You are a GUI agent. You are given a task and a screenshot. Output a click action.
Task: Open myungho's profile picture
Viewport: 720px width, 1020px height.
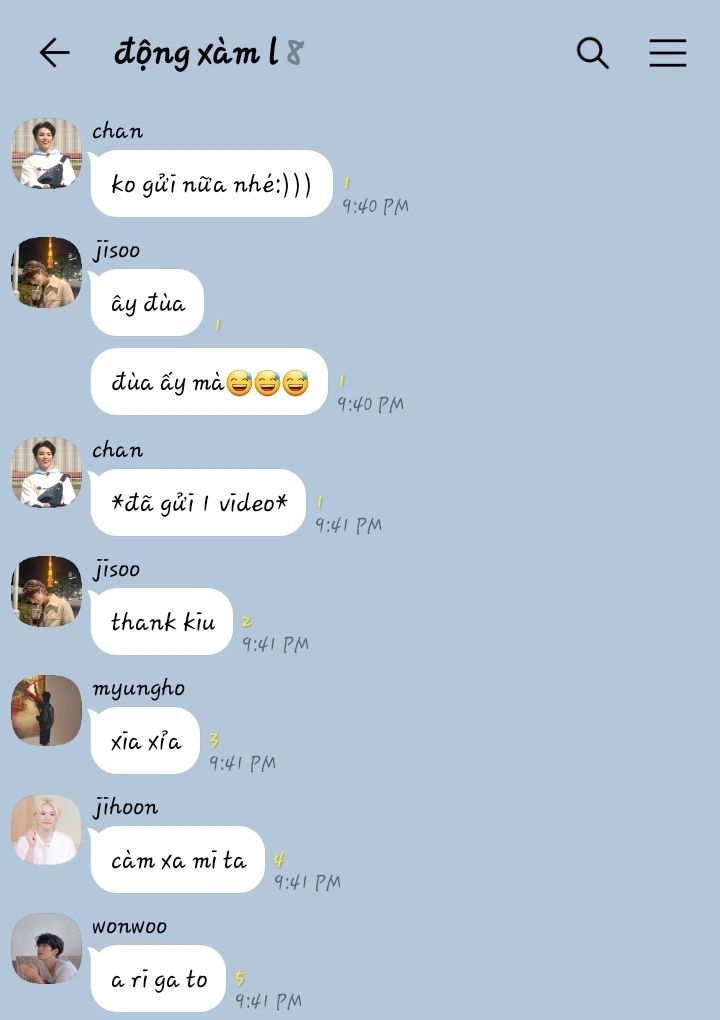(x=46, y=710)
